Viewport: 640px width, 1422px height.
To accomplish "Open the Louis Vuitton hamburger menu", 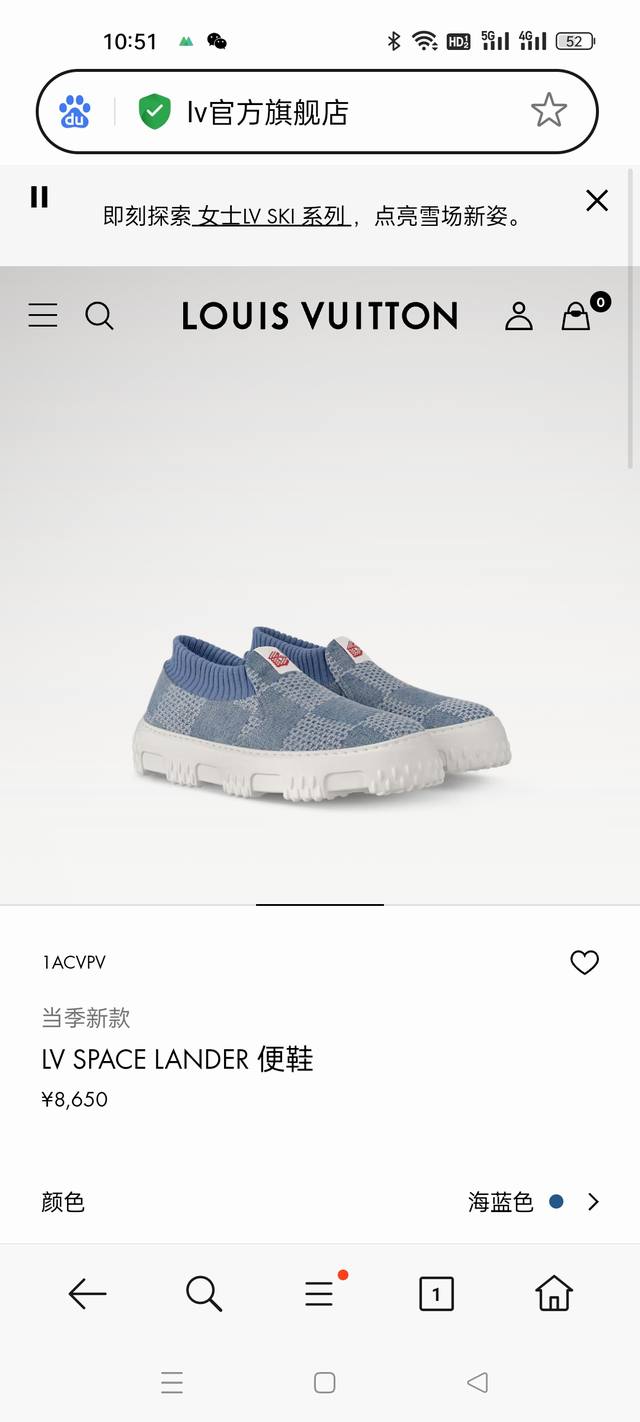I will (x=43, y=316).
